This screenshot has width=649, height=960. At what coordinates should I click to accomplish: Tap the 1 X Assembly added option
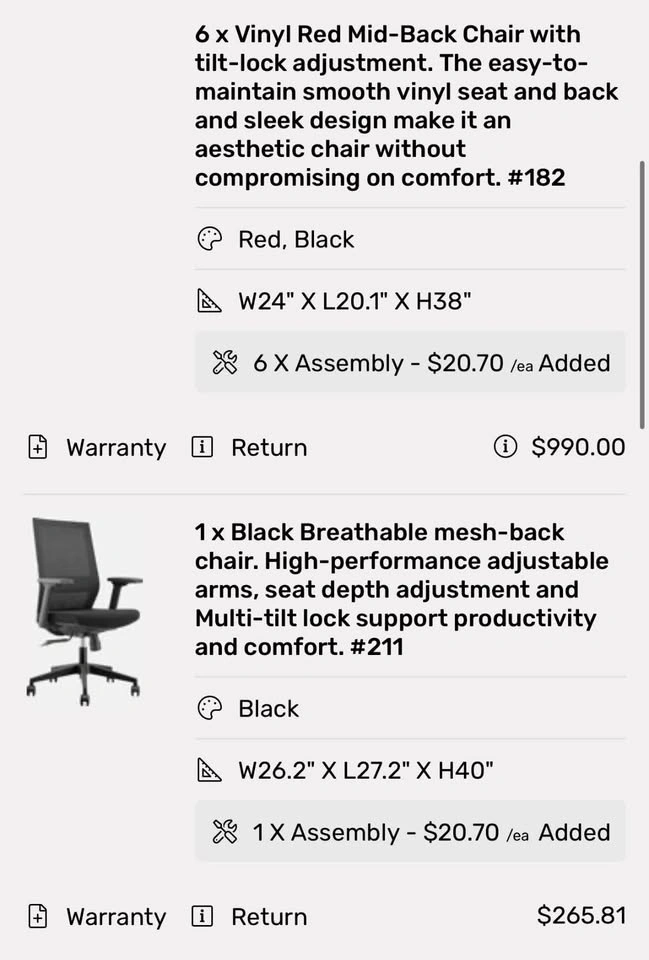410,831
